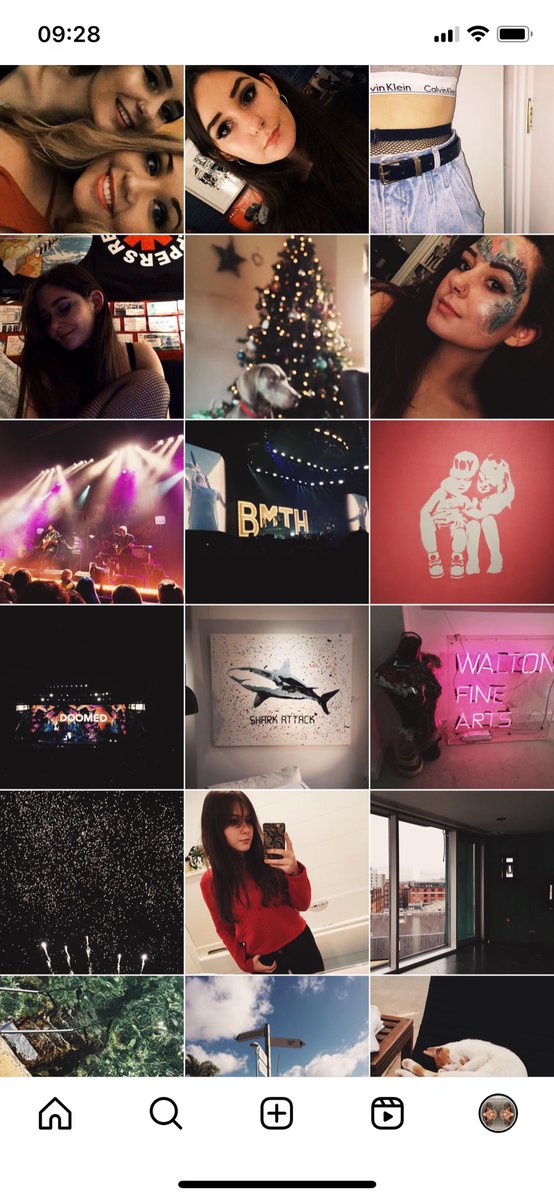View the red stencil art of two kids
Viewport: 554px width, 1200px height.
tap(462, 512)
